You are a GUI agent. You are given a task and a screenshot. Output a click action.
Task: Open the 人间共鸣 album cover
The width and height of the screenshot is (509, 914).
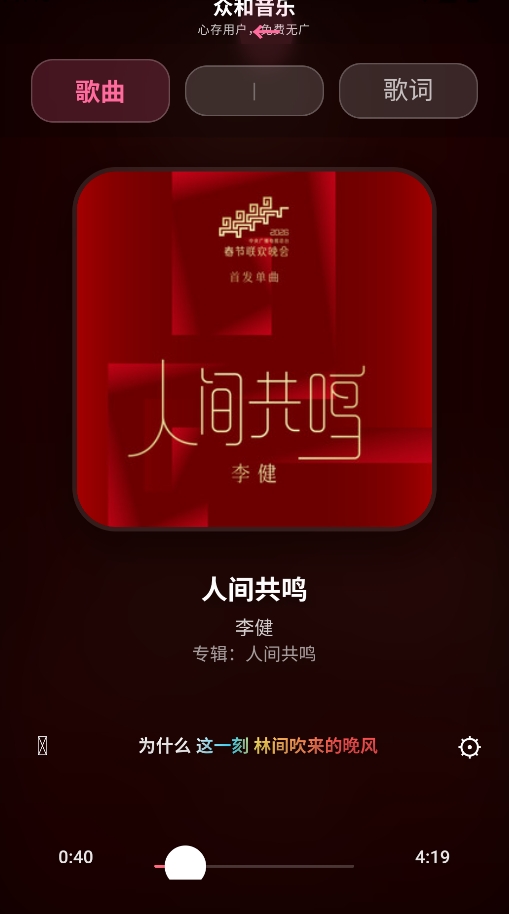point(254,349)
